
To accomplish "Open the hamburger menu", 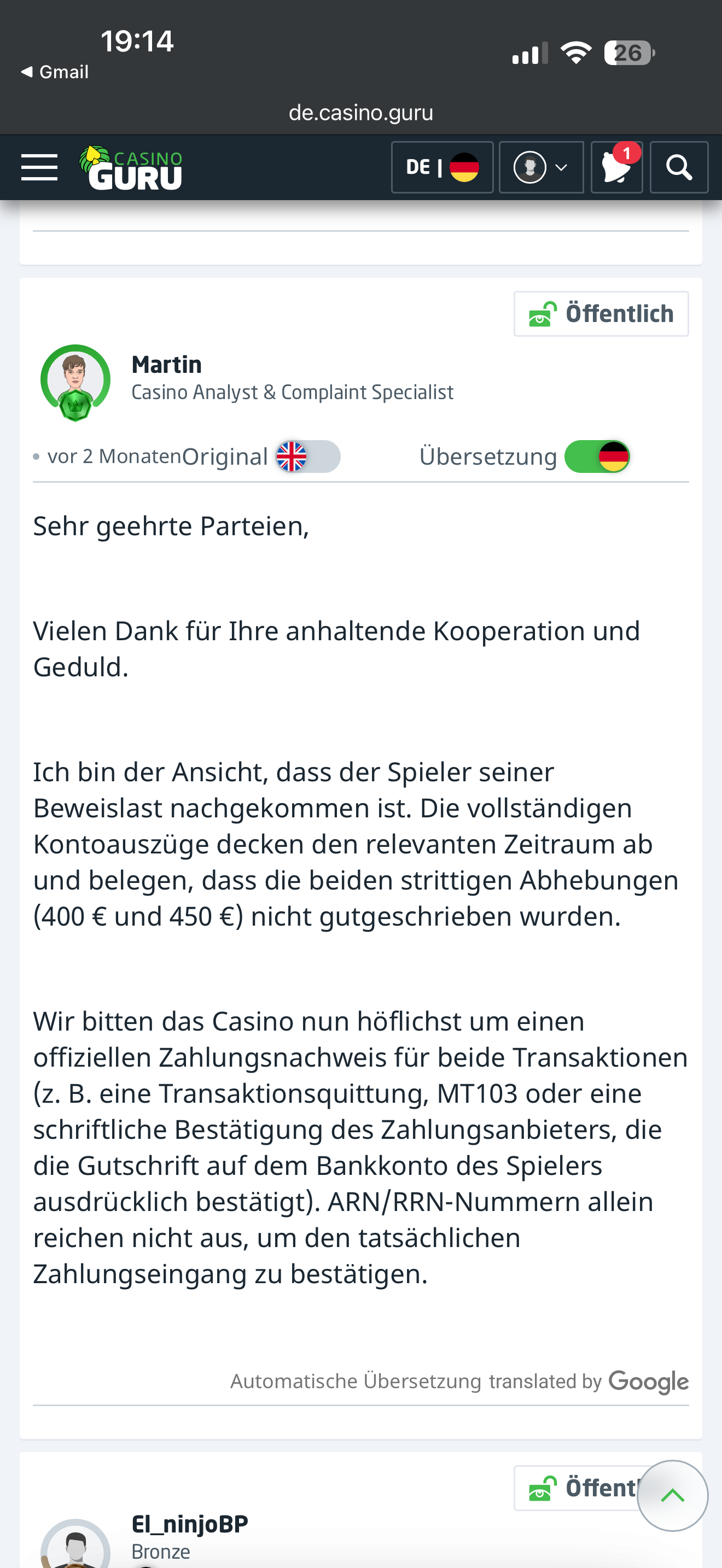I will pos(39,167).
